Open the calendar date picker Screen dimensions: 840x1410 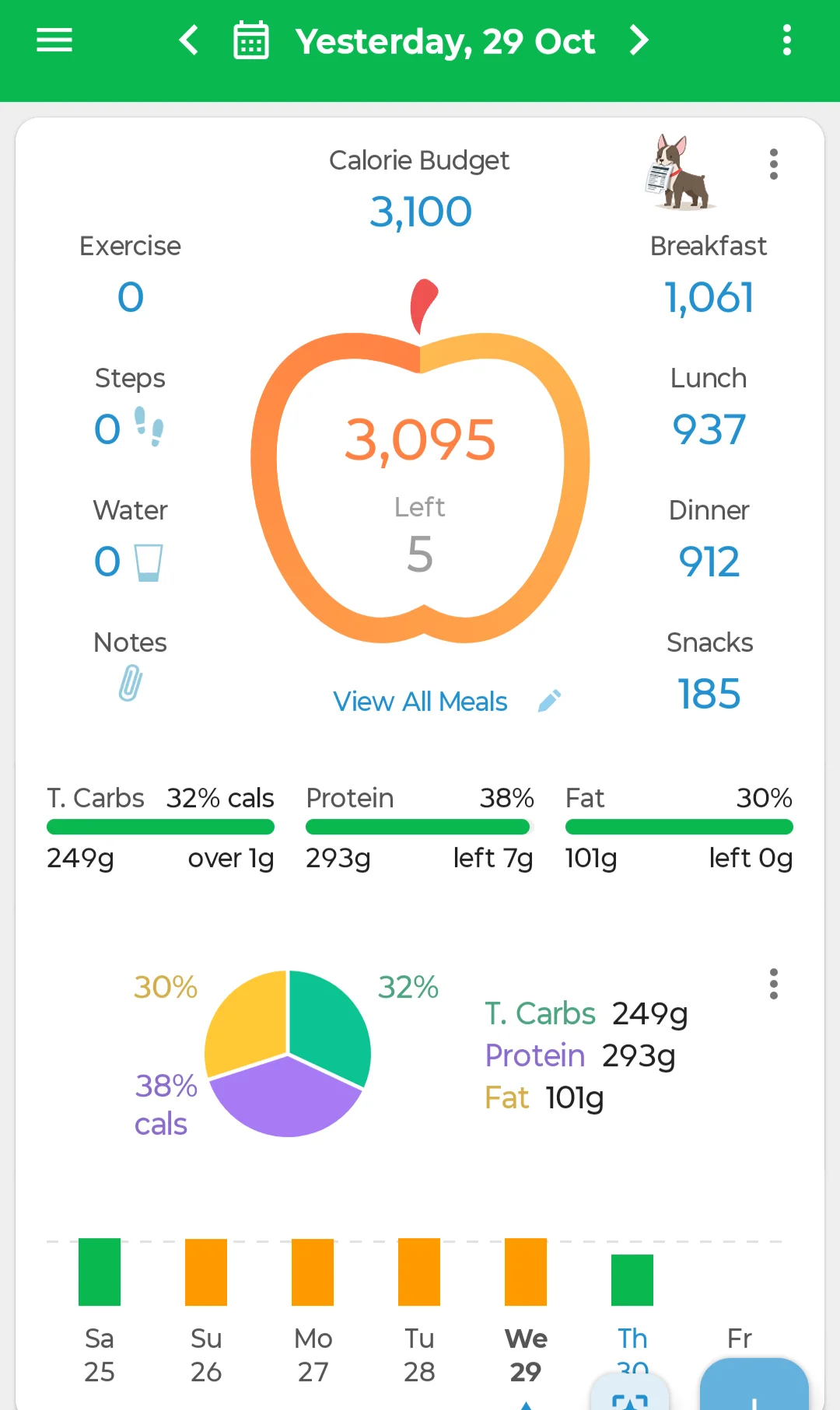click(251, 40)
